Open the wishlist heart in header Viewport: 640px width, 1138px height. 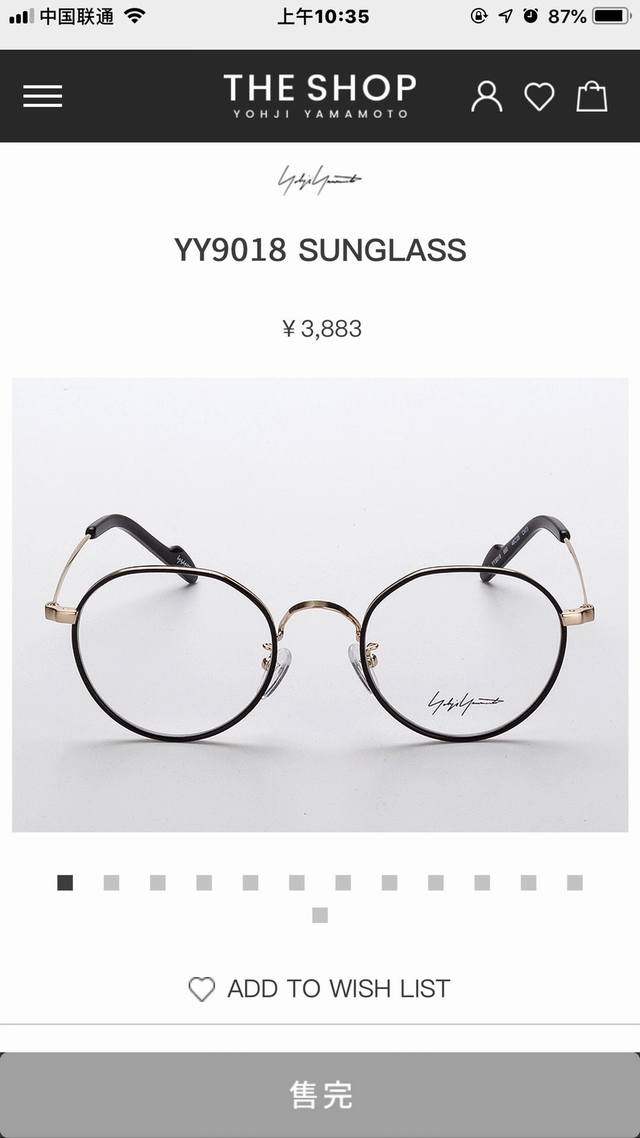click(x=539, y=96)
